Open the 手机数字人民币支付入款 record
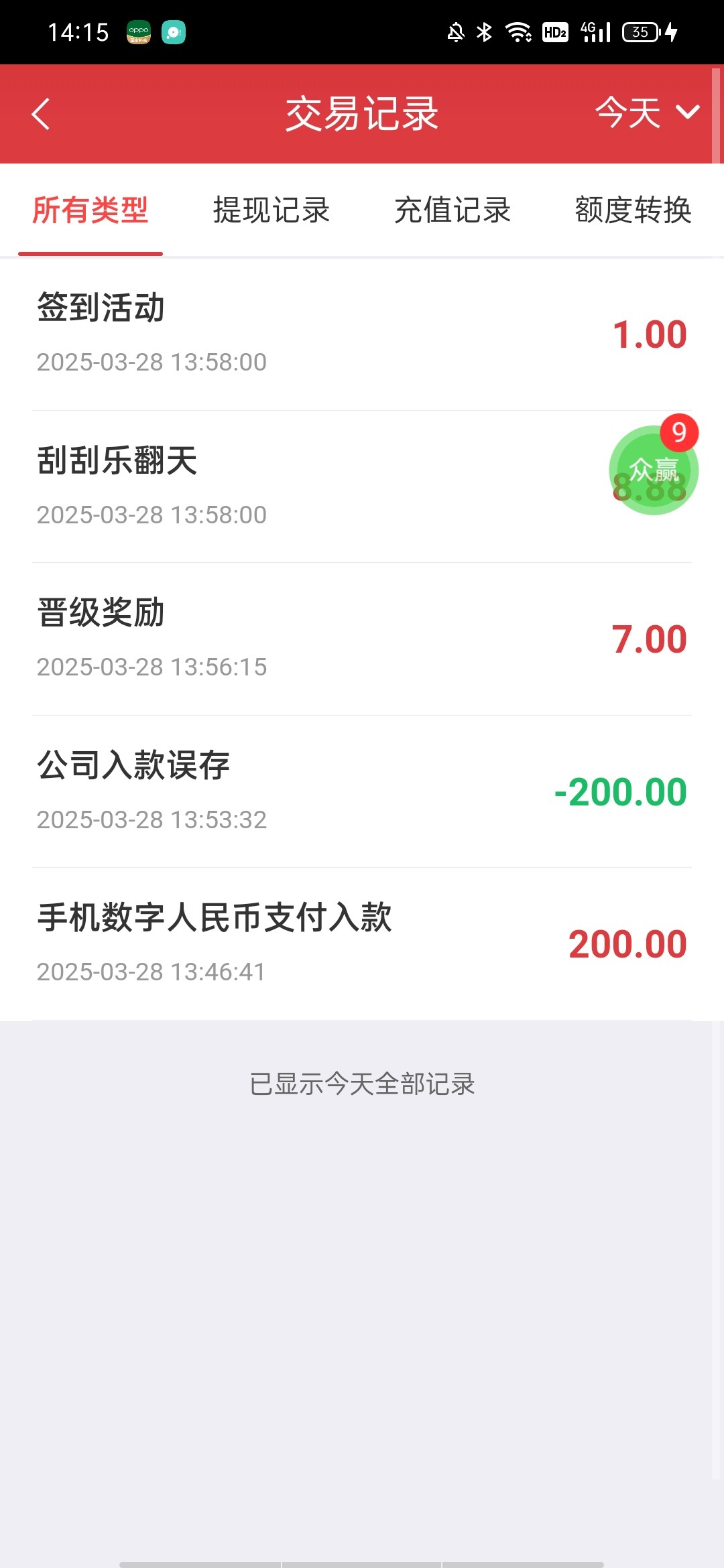The width and height of the screenshot is (724, 1568). point(362,944)
